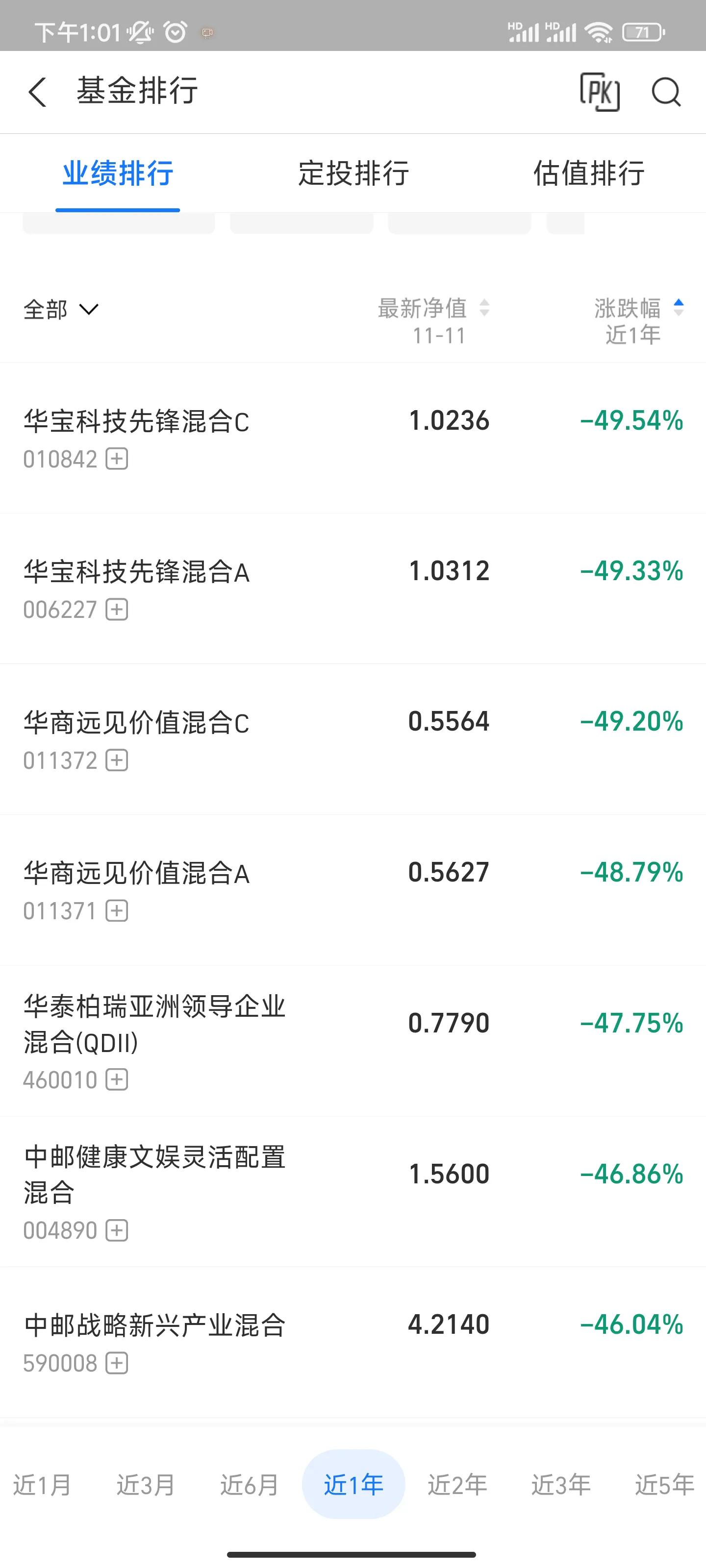The height and width of the screenshot is (1568, 706).
Task: Click the back arrow to leave 基金排行
Action: coord(38,92)
